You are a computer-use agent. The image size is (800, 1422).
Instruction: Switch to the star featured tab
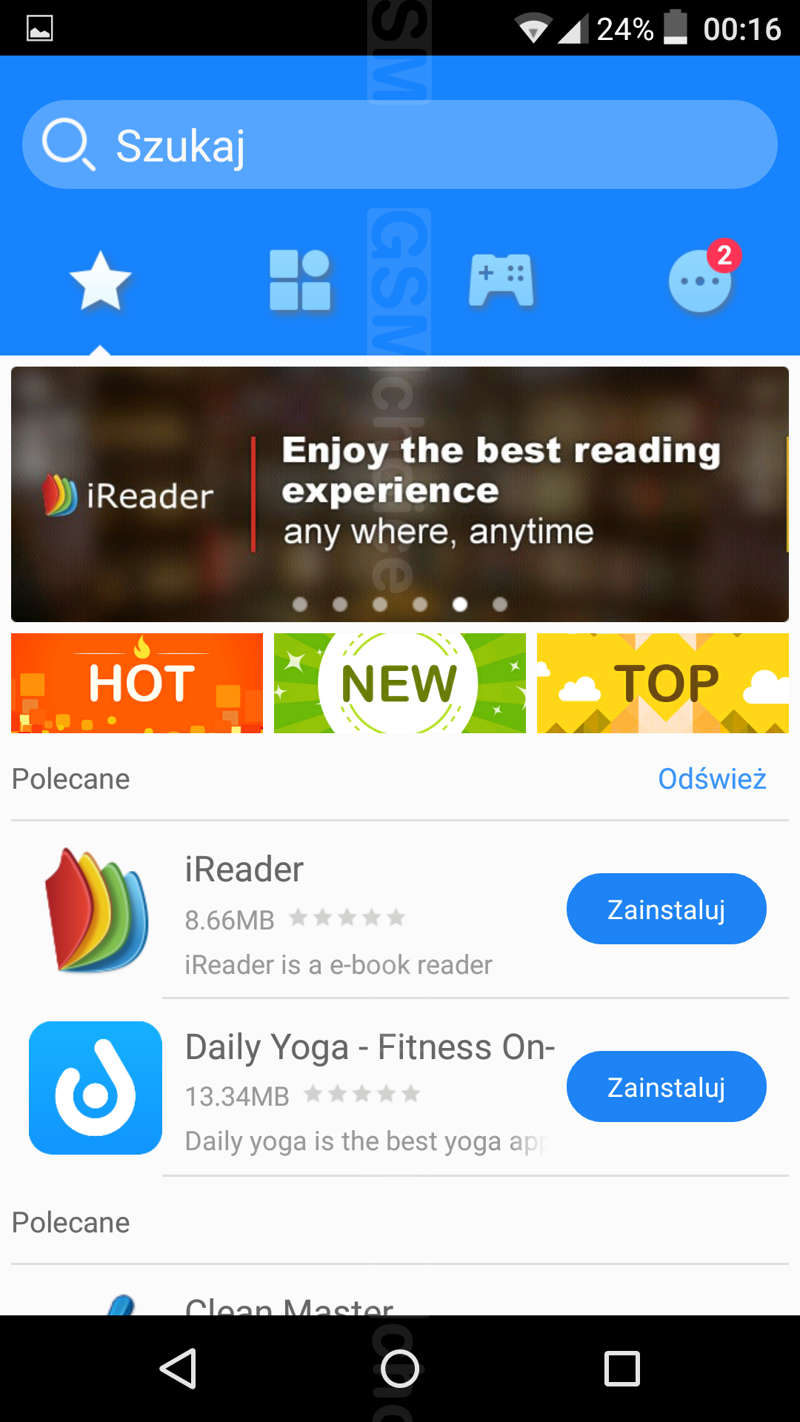point(100,281)
